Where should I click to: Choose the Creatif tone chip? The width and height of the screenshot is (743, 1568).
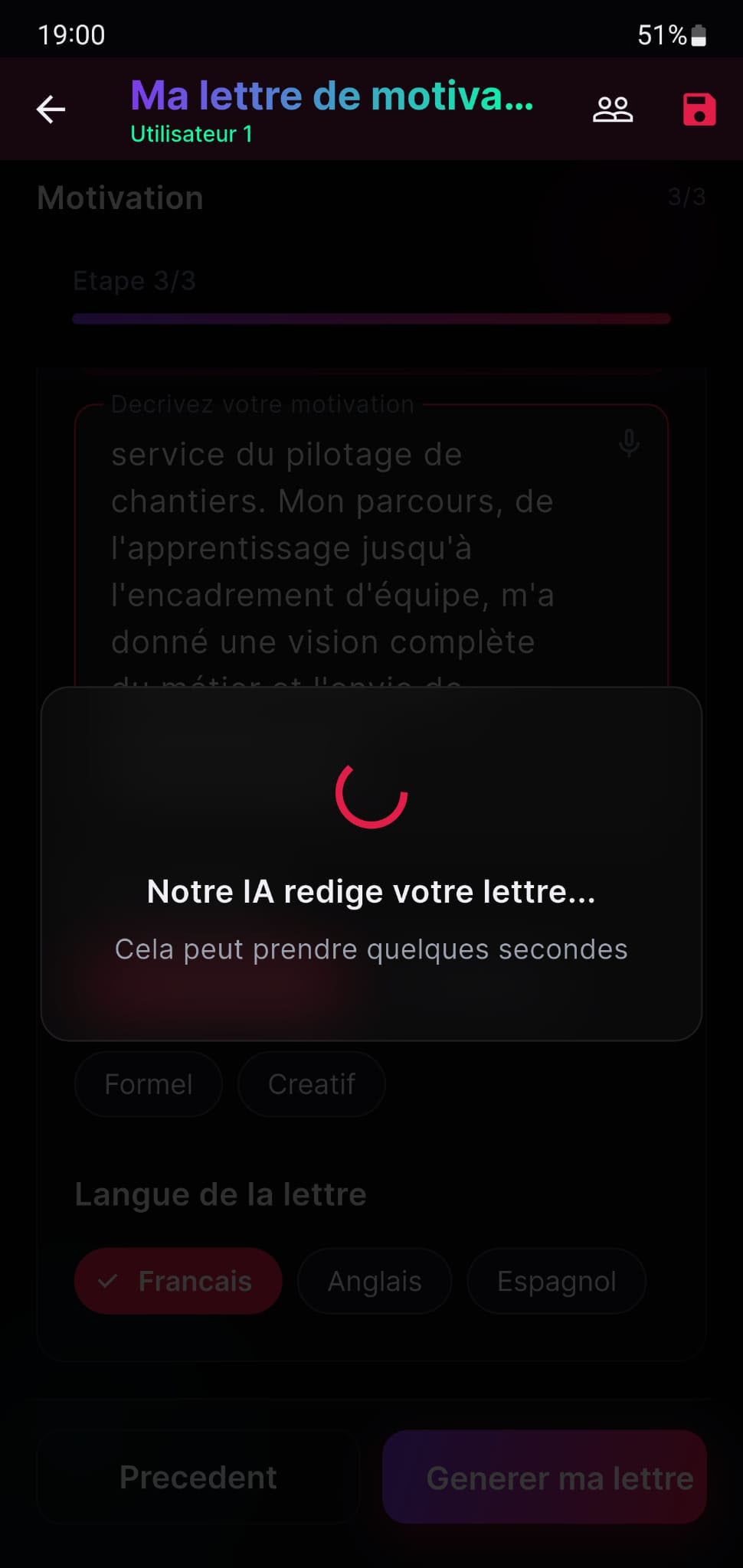(x=311, y=1084)
